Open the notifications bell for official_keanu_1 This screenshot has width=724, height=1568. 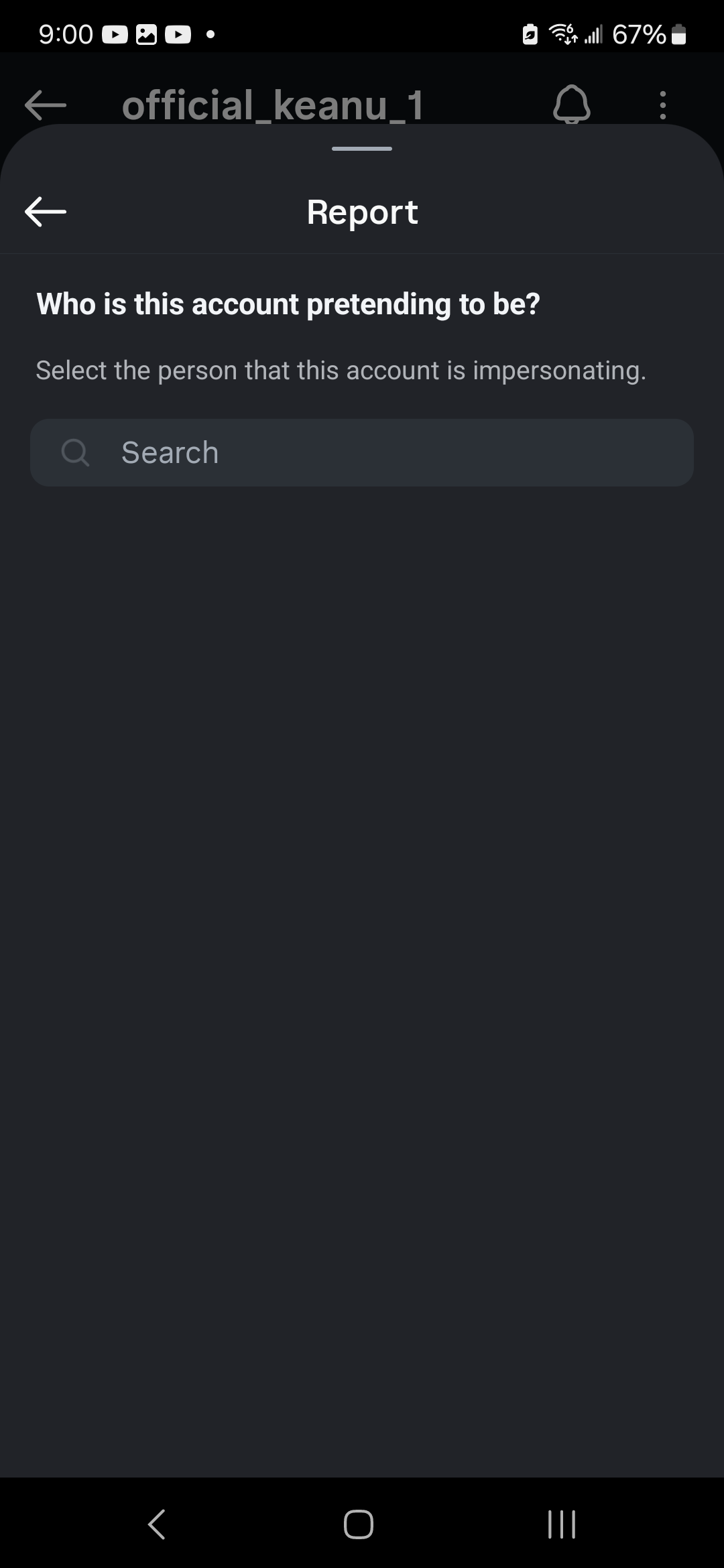(571, 105)
